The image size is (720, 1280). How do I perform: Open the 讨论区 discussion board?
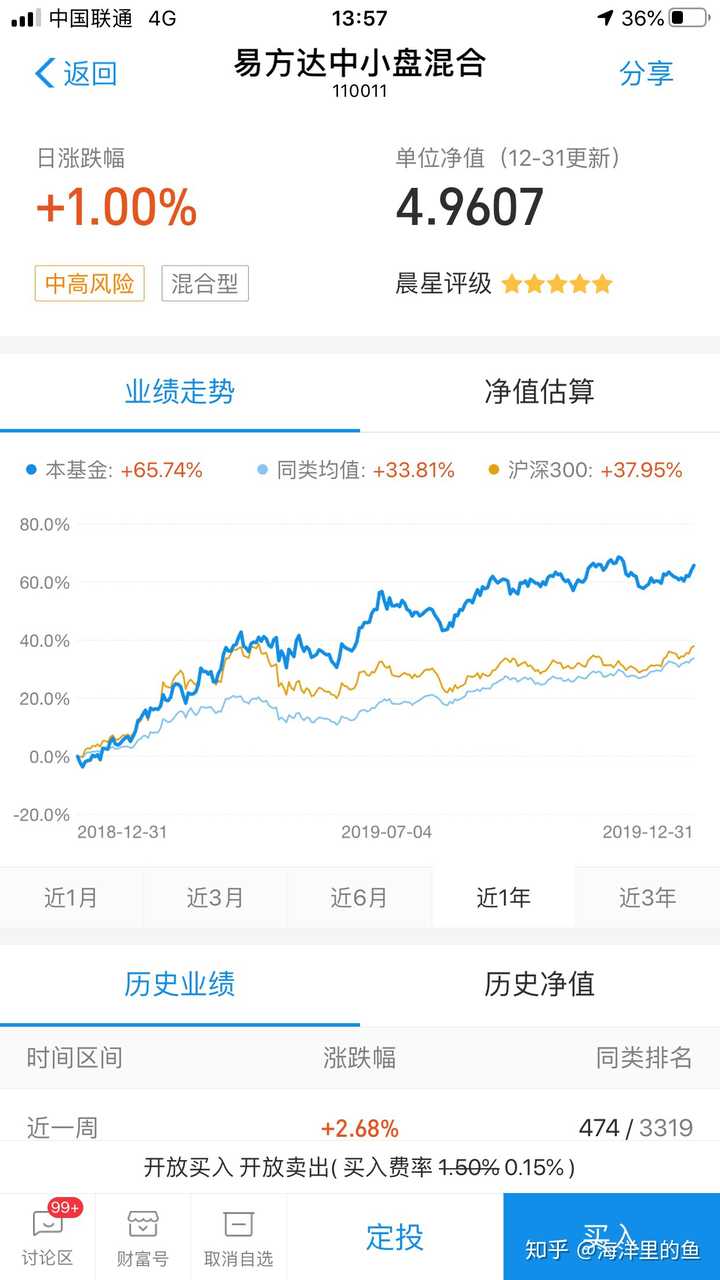click(x=48, y=1237)
